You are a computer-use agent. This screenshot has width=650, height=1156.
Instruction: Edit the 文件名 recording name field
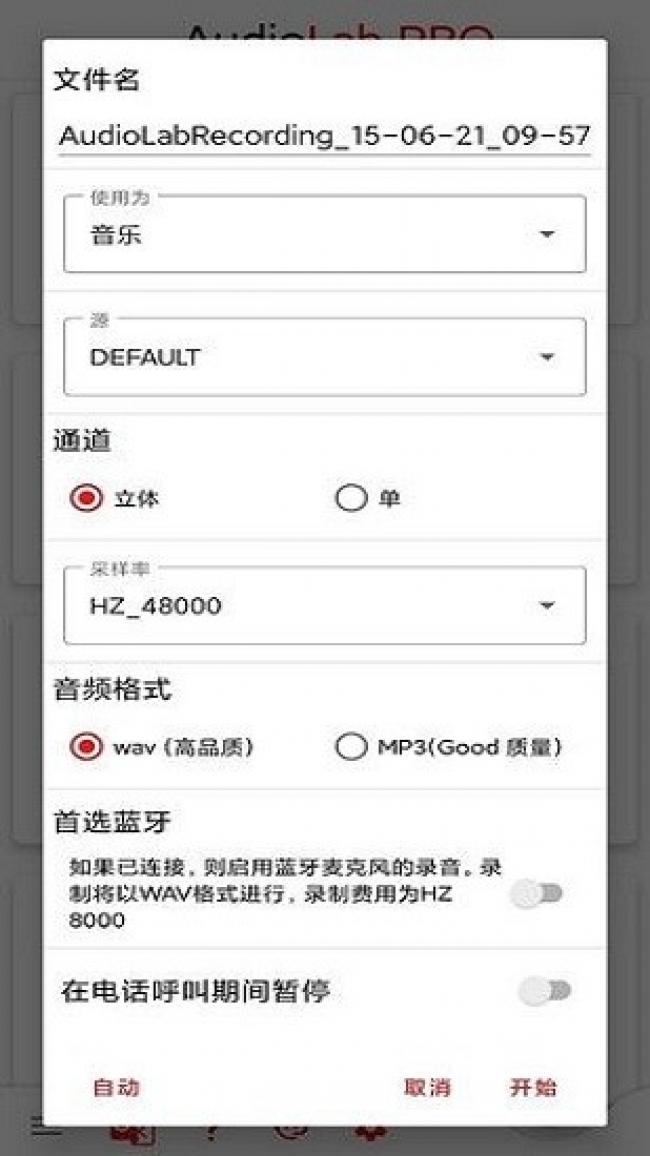324,136
